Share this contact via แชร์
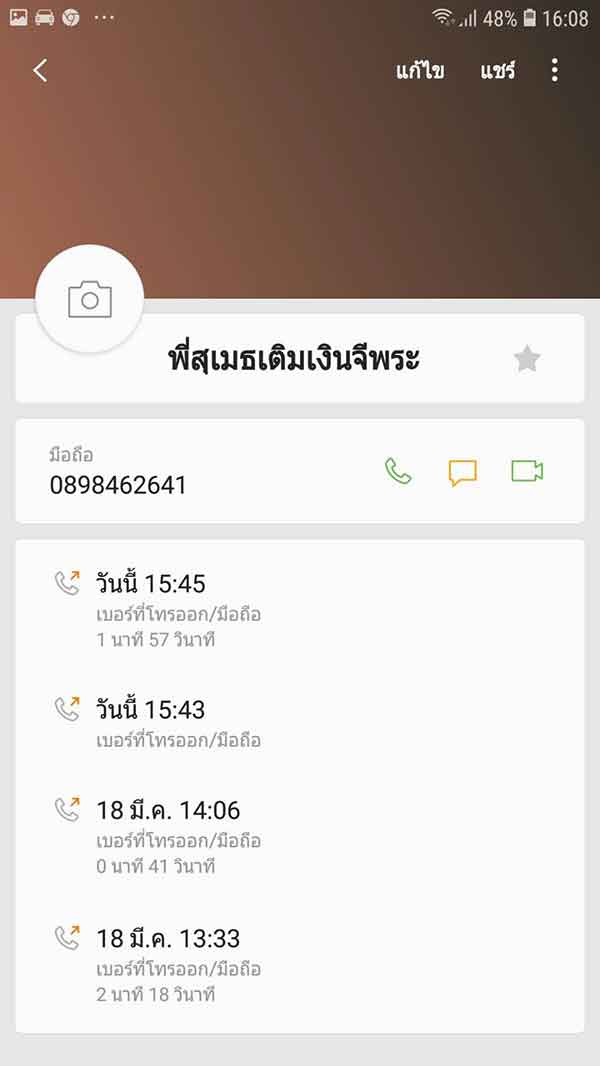The height and width of the screenshot is (1066, 600). point(497,70)
